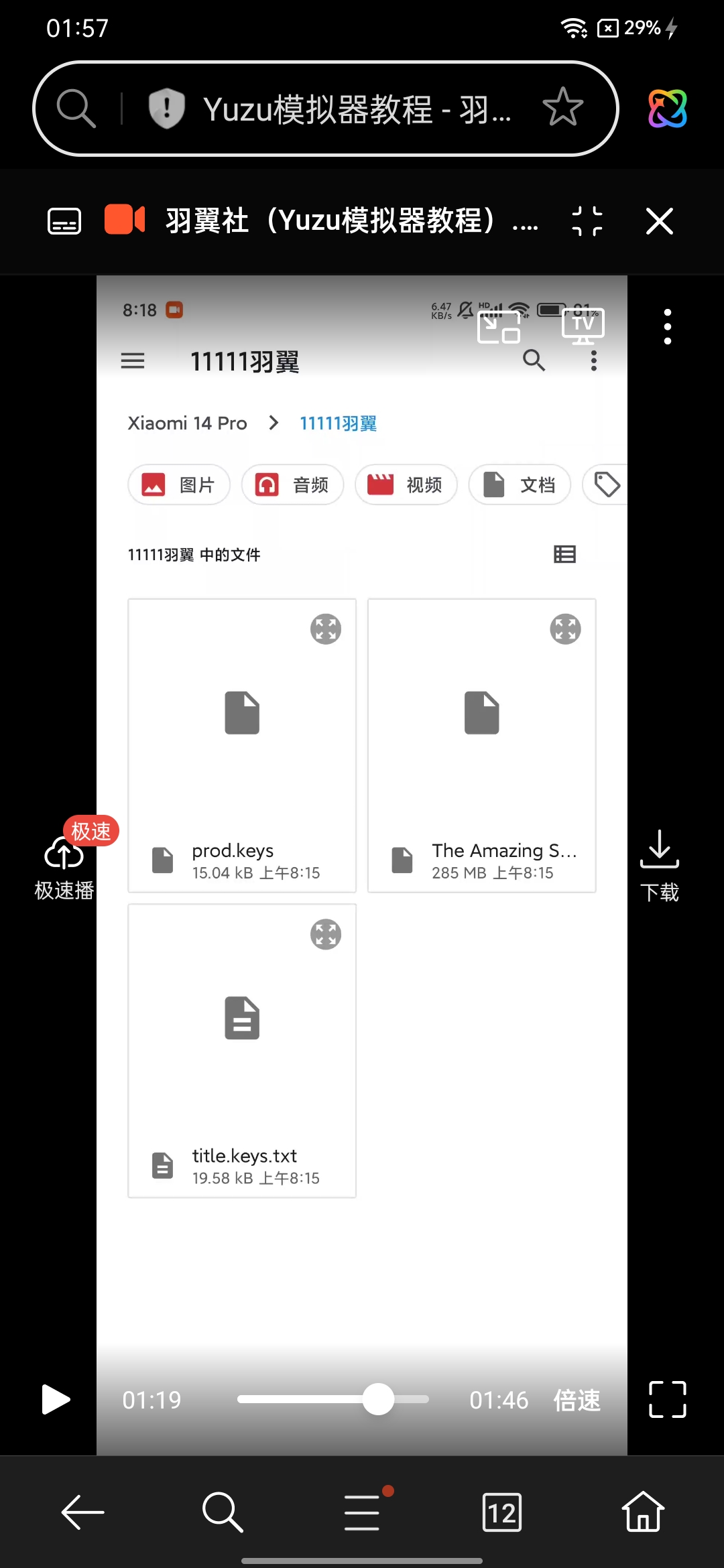The height and width of the screenshot is (1568, 724).
Task: Shrink the video player window
Action: (587, 221)
